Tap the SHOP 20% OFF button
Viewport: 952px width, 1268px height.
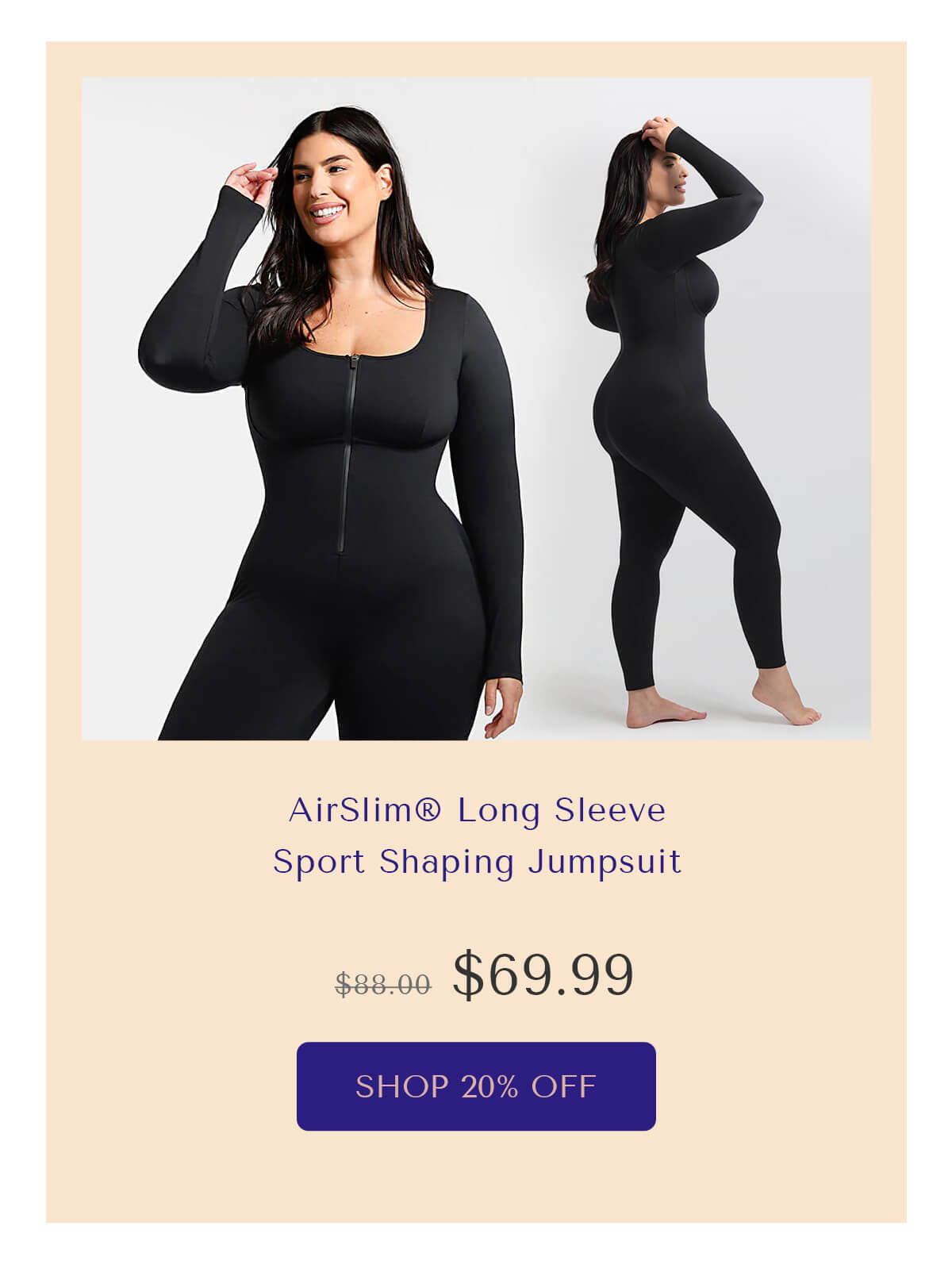coord(476,1085)
